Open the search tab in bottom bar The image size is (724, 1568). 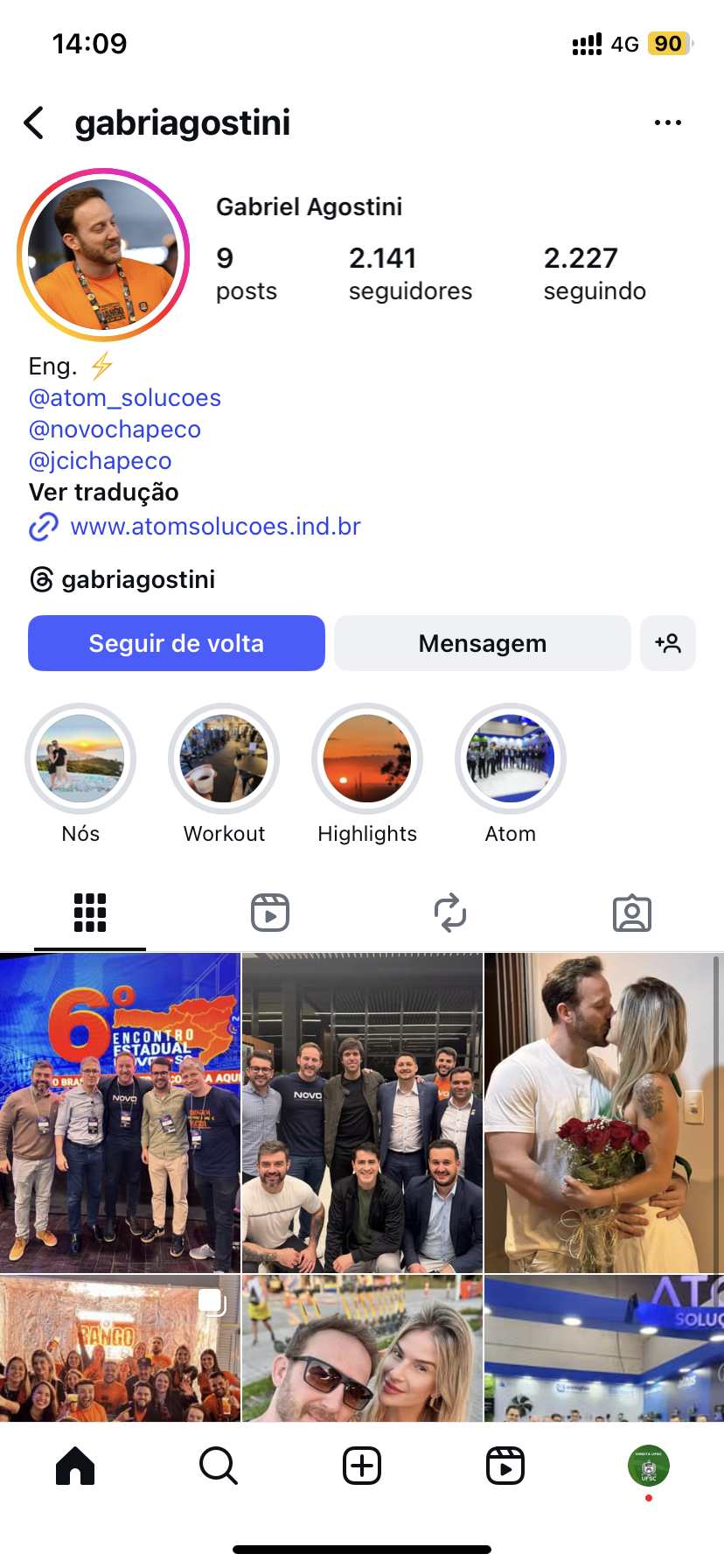pyautogui.click(x=219, y=1466)
